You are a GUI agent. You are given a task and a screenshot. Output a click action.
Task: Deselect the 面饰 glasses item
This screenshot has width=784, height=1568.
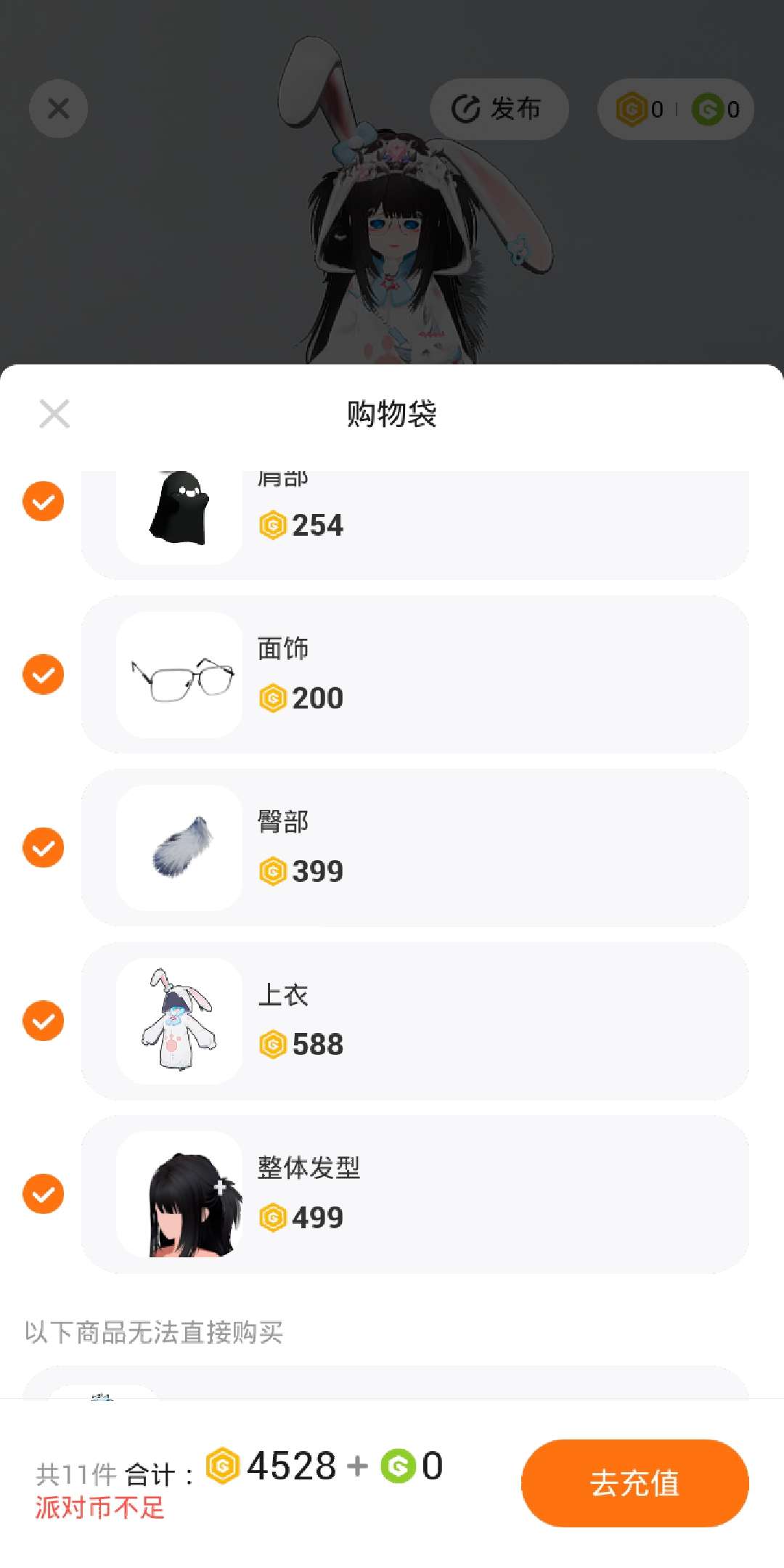point(44,674)
